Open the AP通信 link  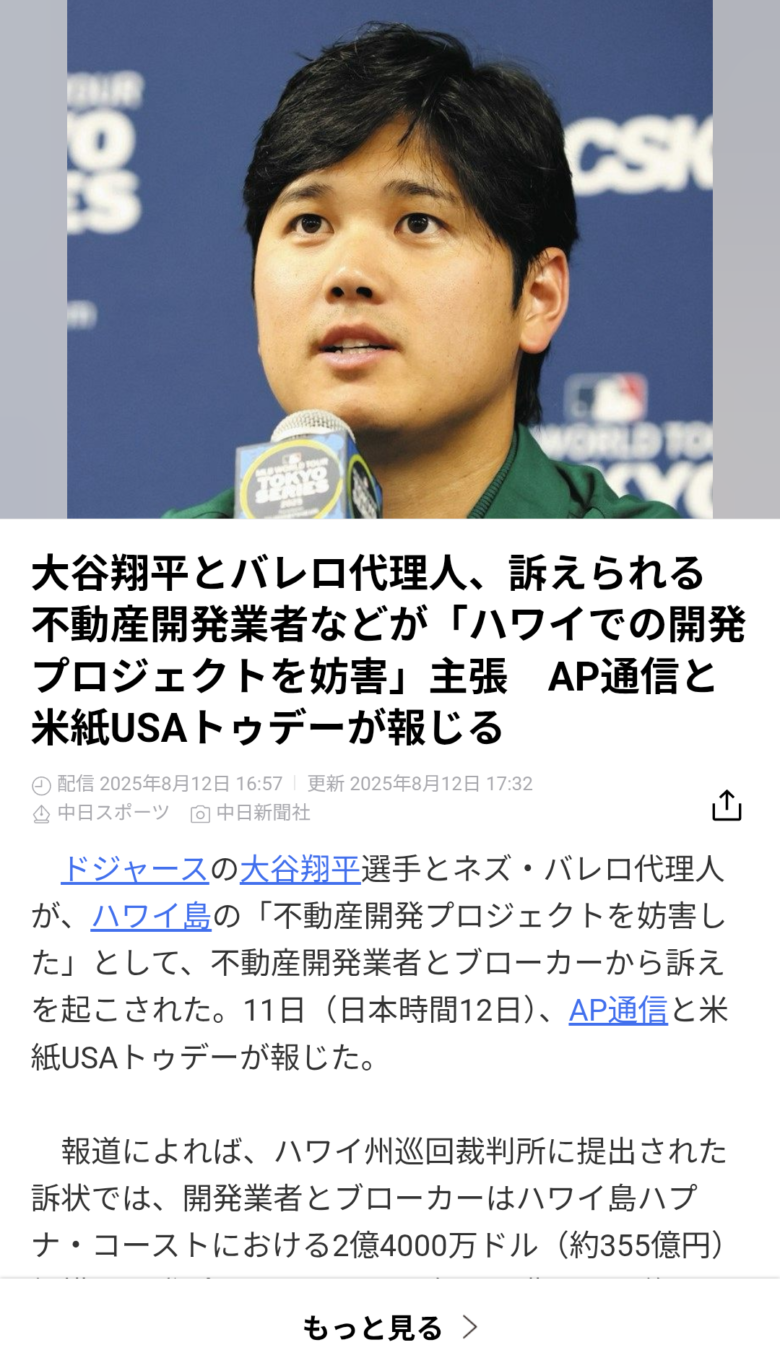point(617,1010)
